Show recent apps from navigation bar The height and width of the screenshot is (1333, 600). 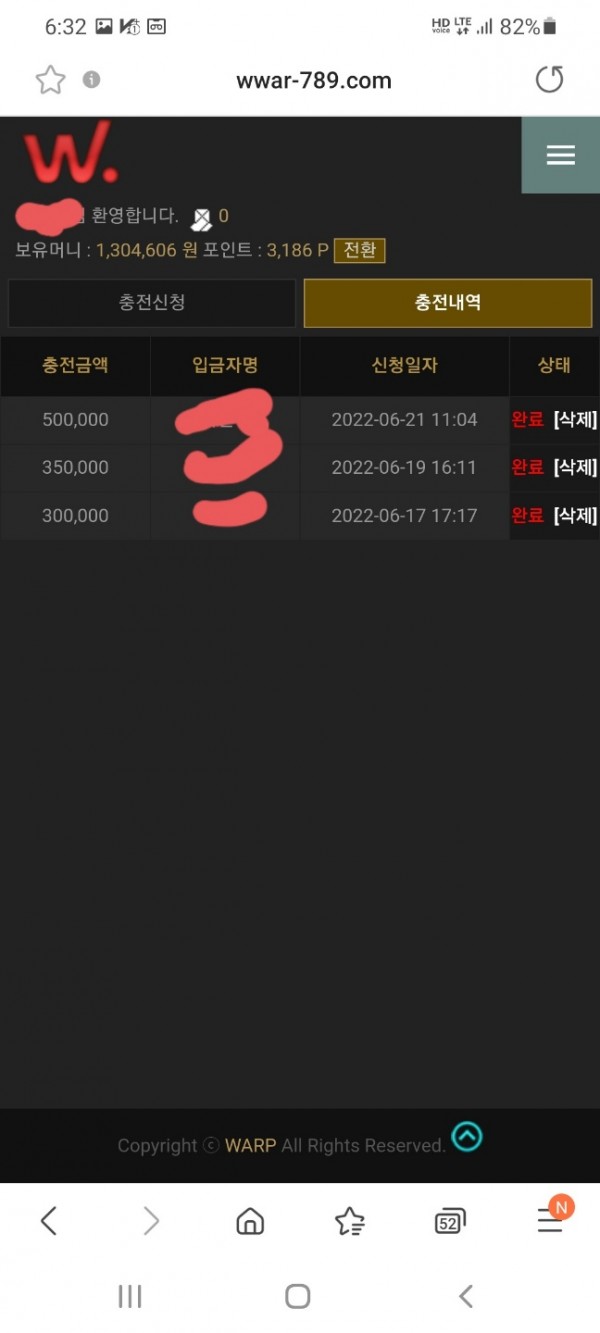pos(130,1297)
